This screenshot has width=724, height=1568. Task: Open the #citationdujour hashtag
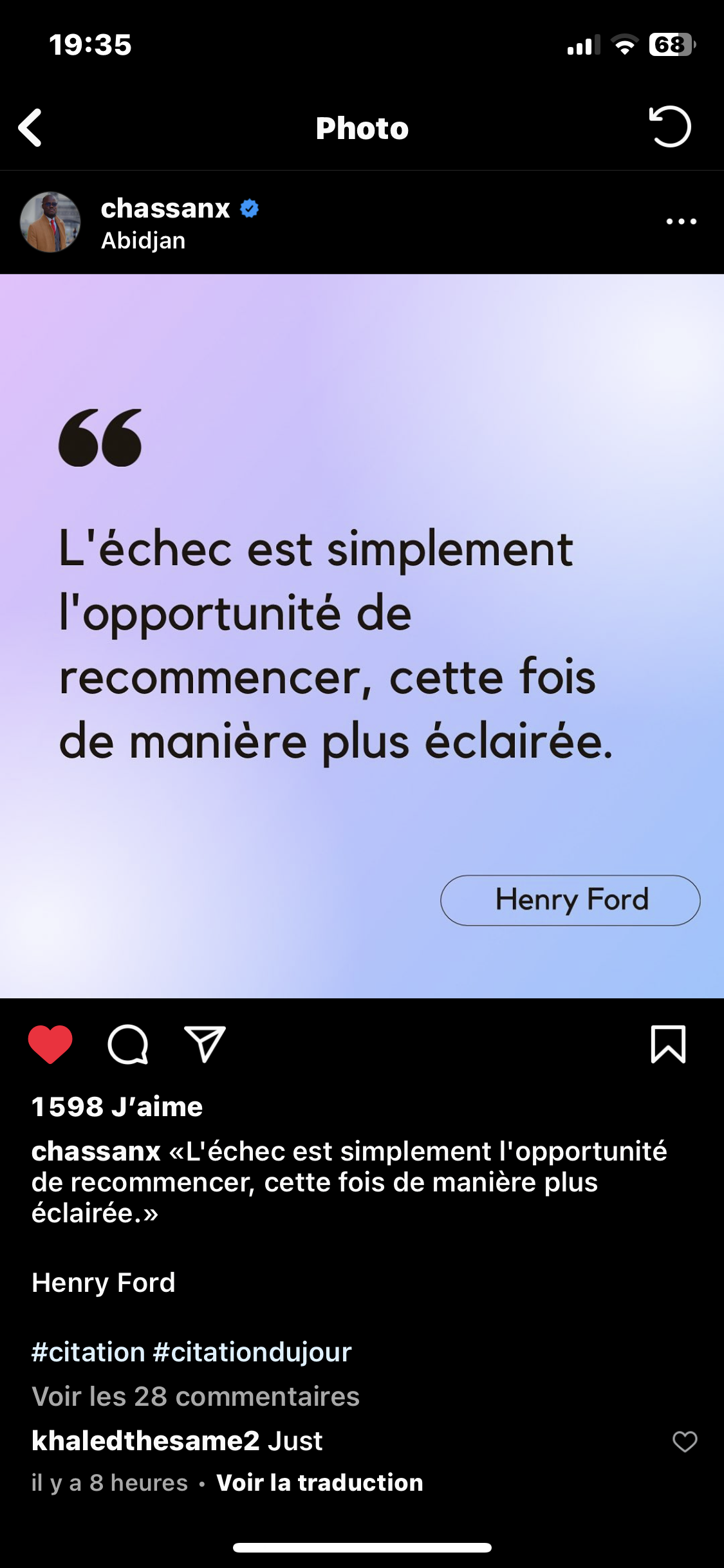coord(252,1352)
